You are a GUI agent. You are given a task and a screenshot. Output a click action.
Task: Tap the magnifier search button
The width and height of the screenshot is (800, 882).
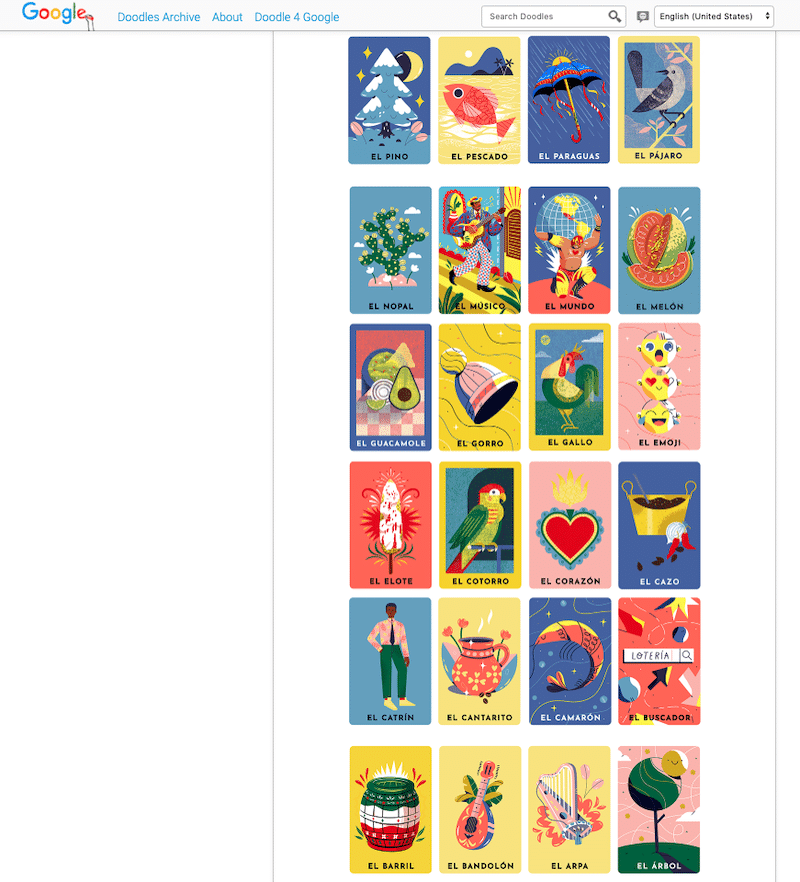pyautogui.click(x=615, y=16)
